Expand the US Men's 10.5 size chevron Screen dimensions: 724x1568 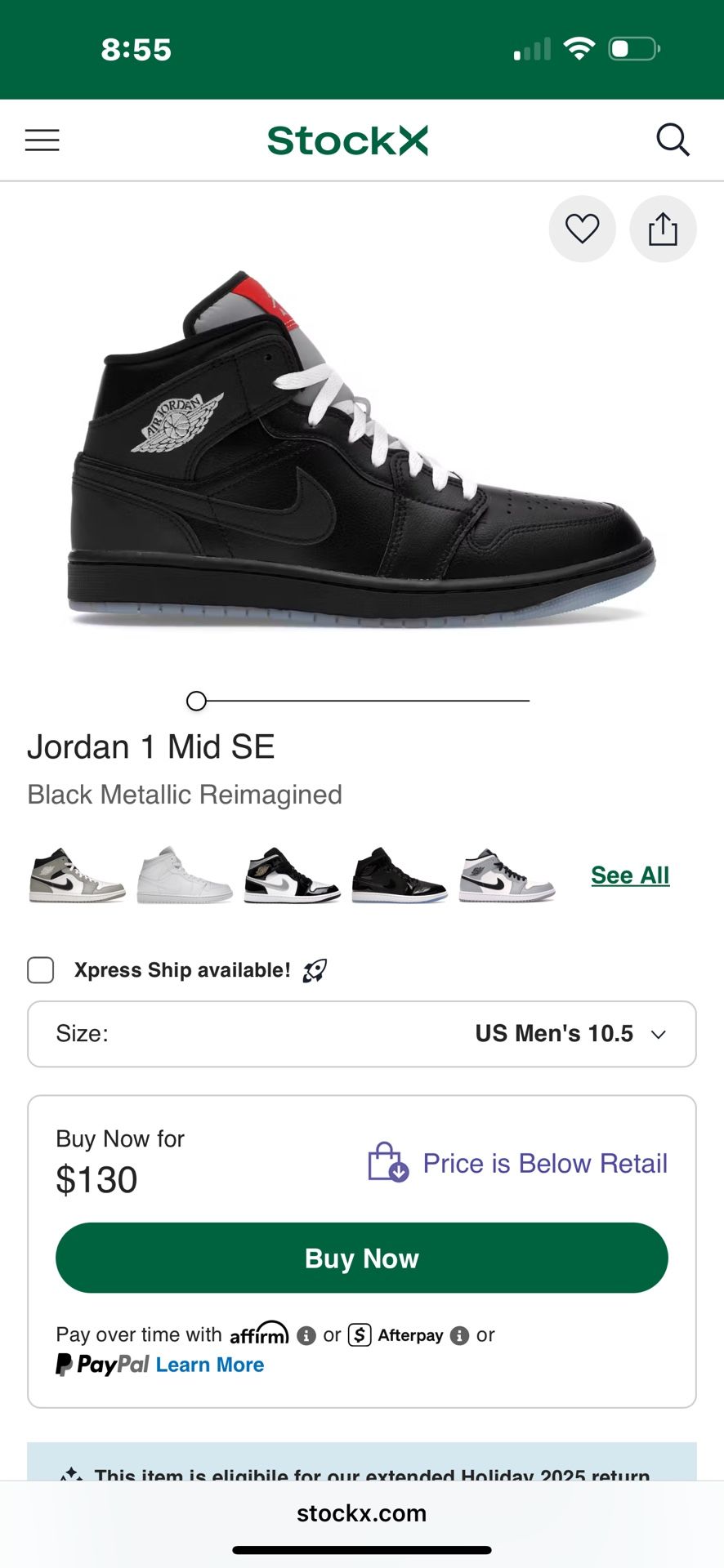[659, 1034]
